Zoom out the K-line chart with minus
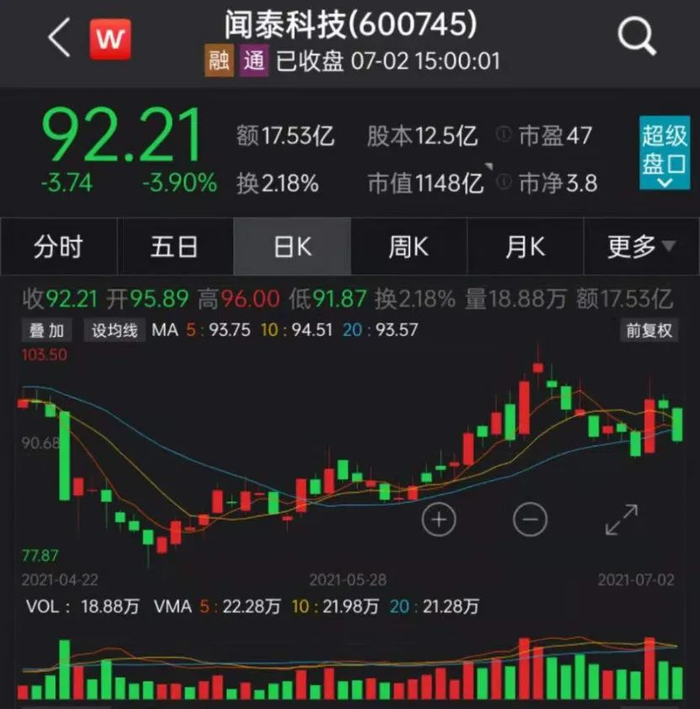This screenshot has width=700, height=709. click(530, 519)
